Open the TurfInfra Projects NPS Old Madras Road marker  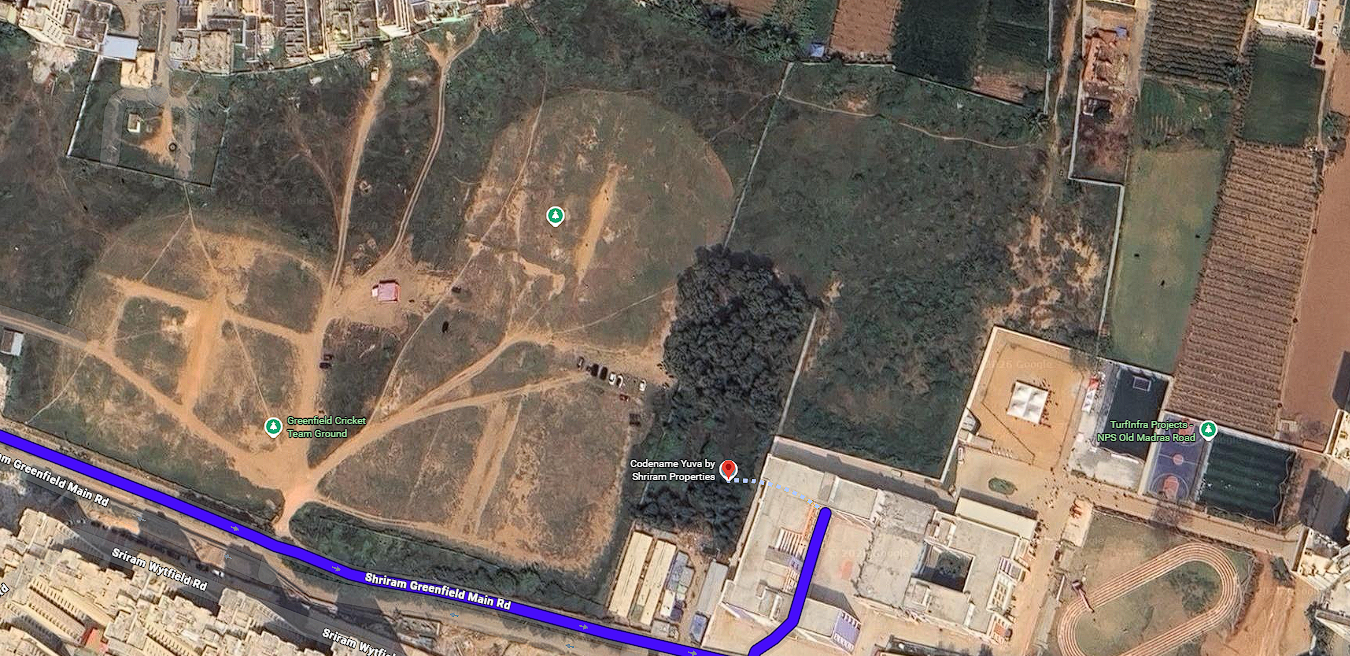point(1208,430)
